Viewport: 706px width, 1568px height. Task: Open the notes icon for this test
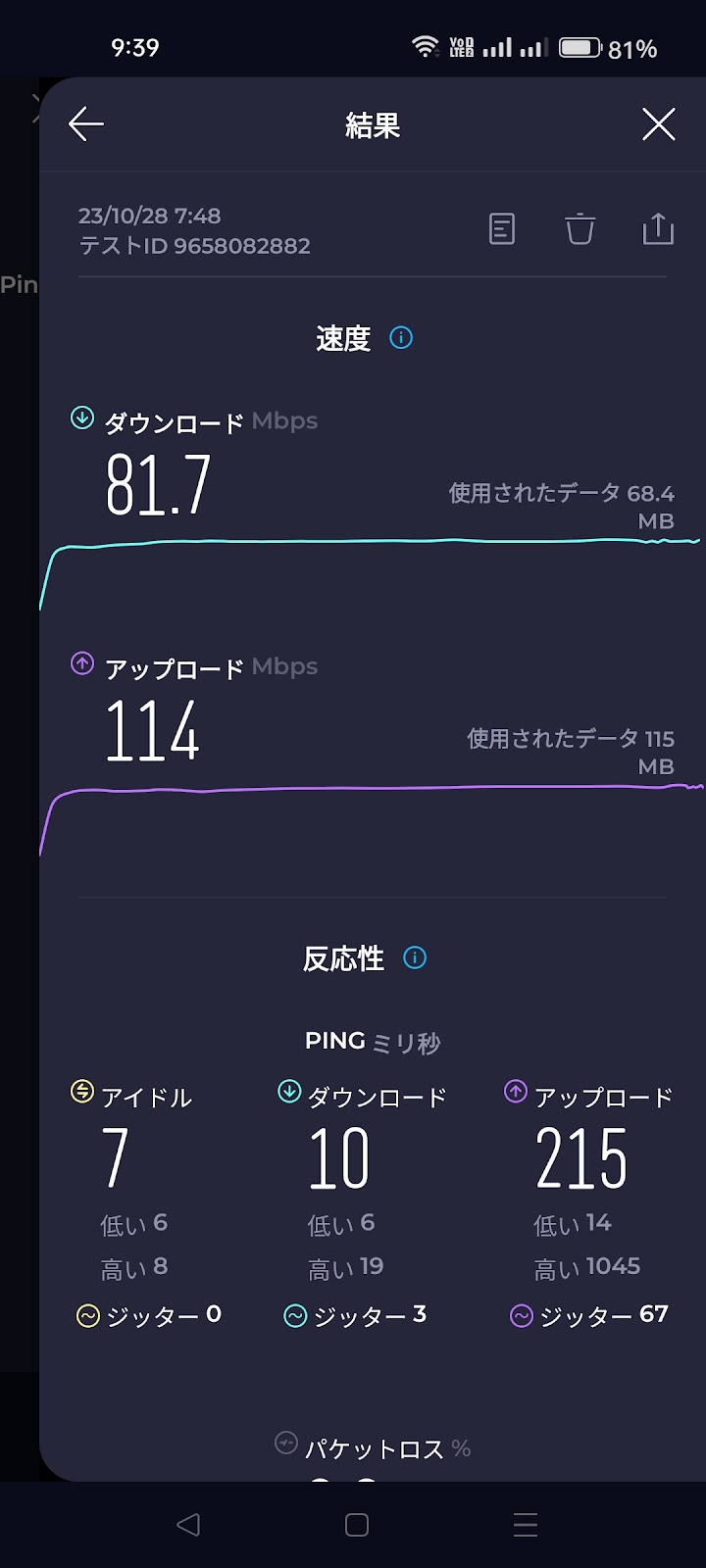click(502, 229)
